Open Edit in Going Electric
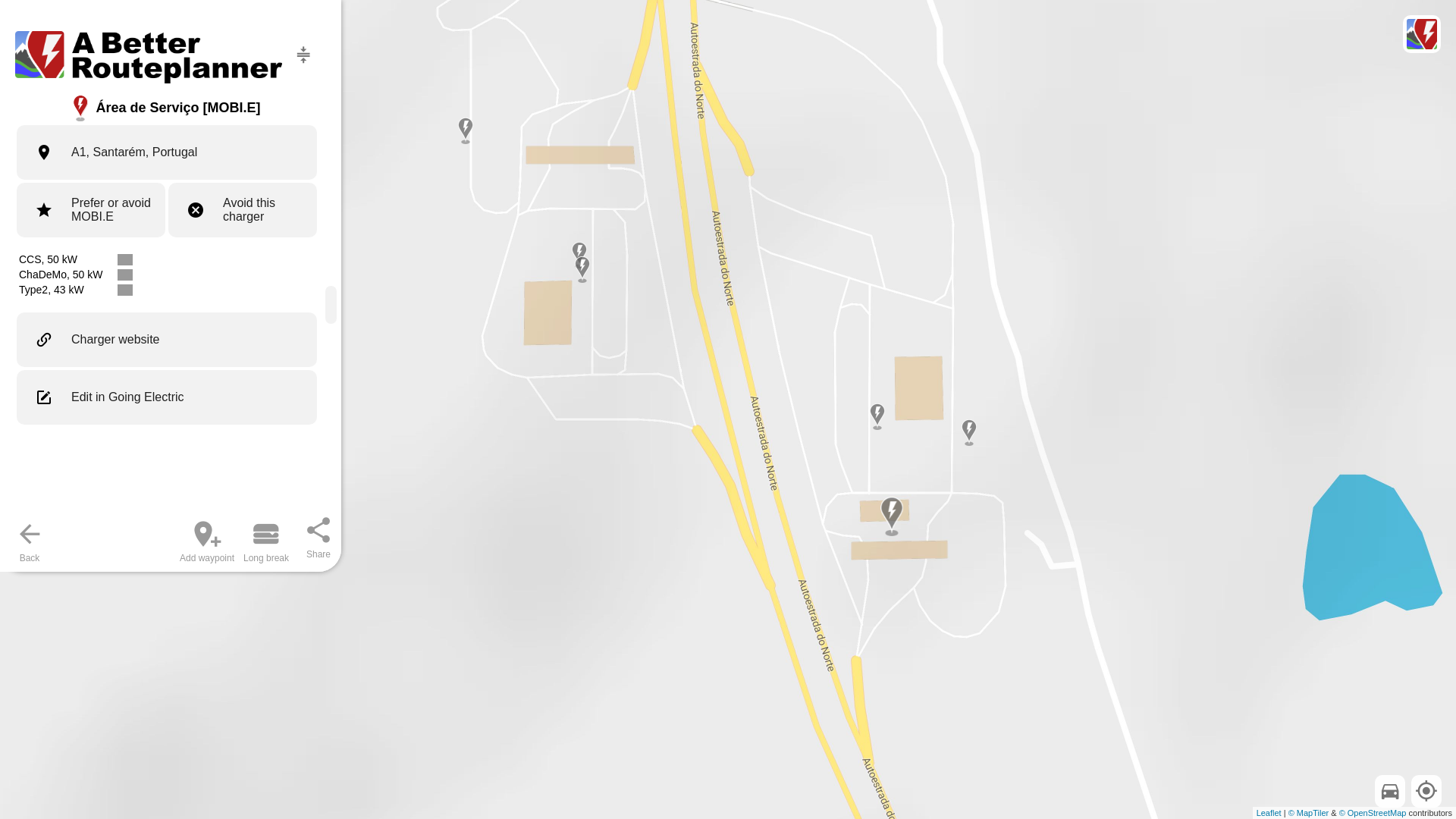 pyautogui.click(x=167, y=397)
